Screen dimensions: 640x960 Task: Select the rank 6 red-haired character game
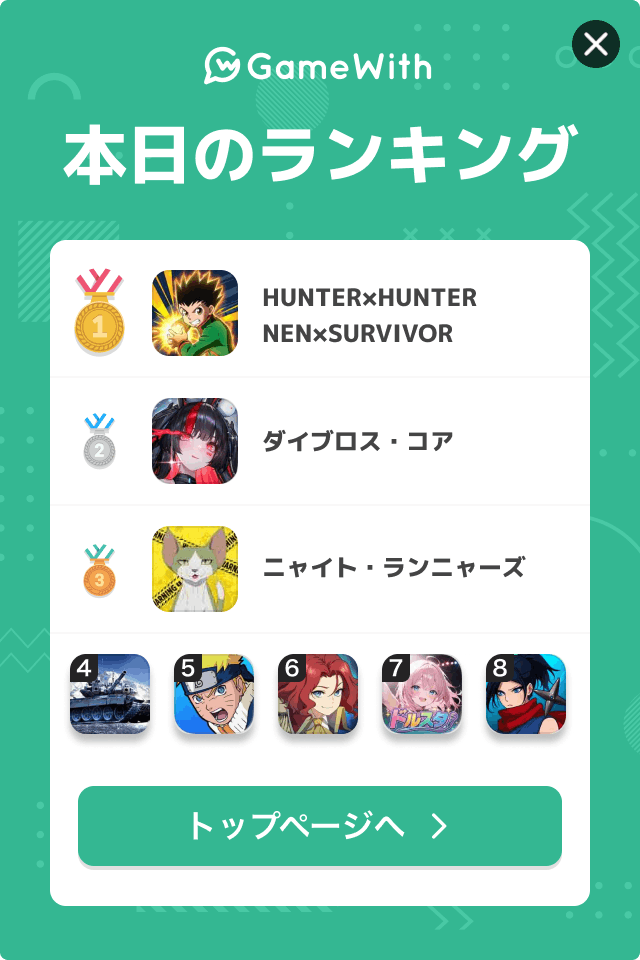[318, 694]
